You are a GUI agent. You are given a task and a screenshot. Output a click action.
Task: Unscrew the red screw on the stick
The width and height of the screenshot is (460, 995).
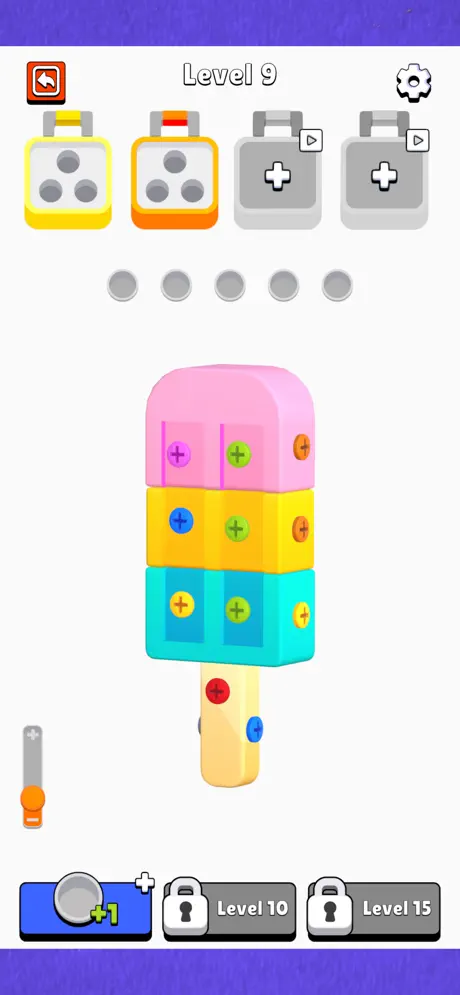pyautogui.click(x=218, y=690)
